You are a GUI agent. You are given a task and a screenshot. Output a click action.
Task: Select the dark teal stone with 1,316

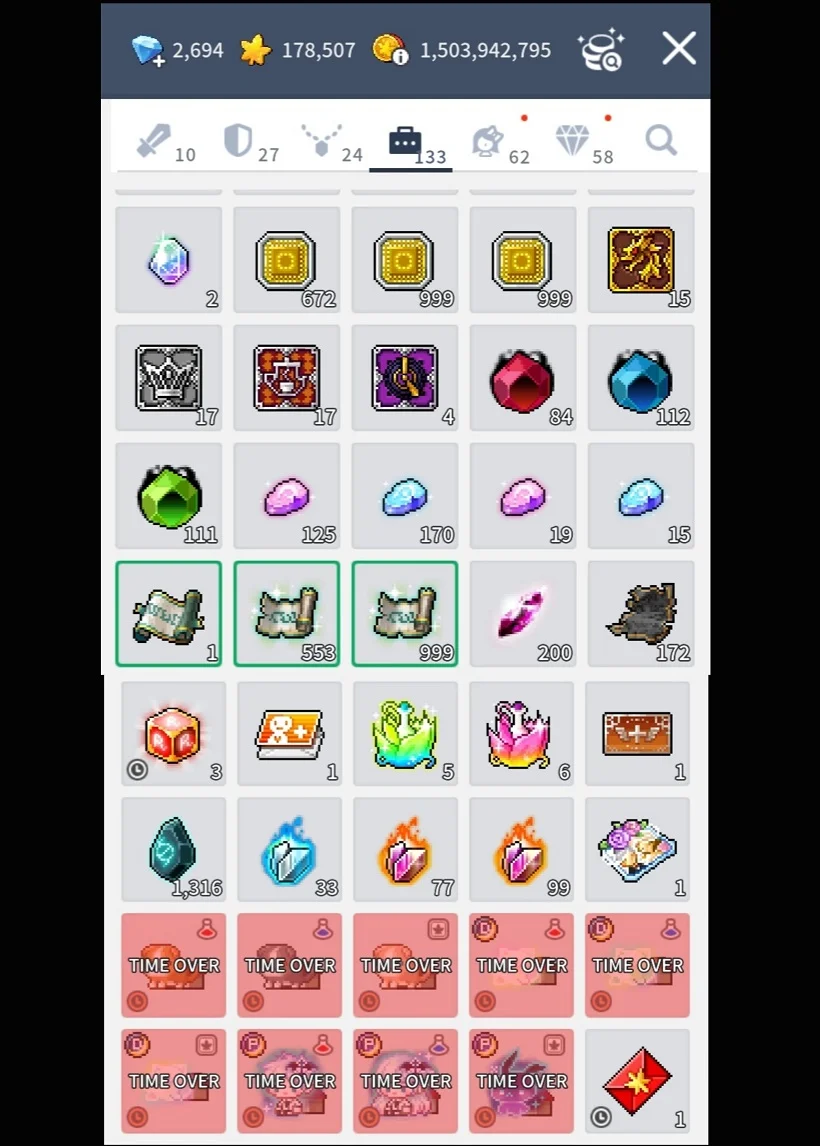point(173,850)
